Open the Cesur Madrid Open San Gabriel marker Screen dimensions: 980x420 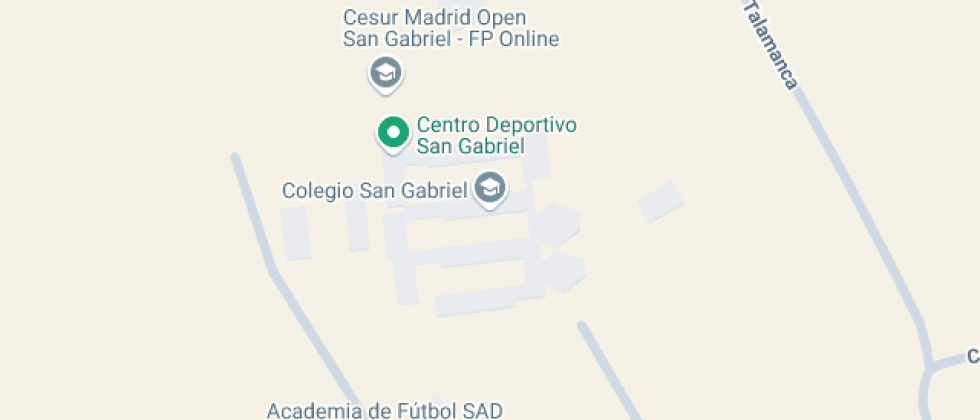click(385, 73)
